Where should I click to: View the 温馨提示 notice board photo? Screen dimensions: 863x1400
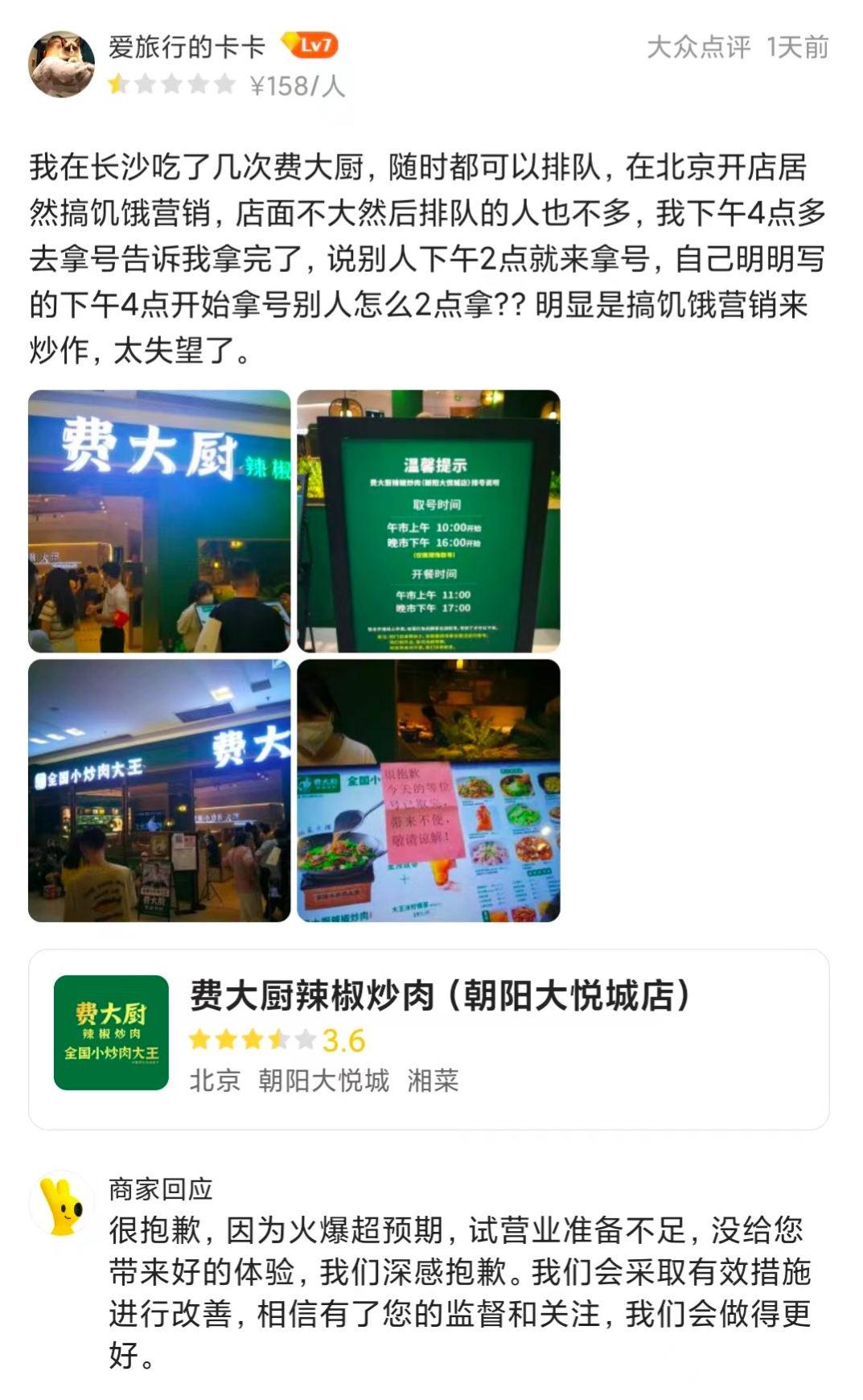pos(428,521)
